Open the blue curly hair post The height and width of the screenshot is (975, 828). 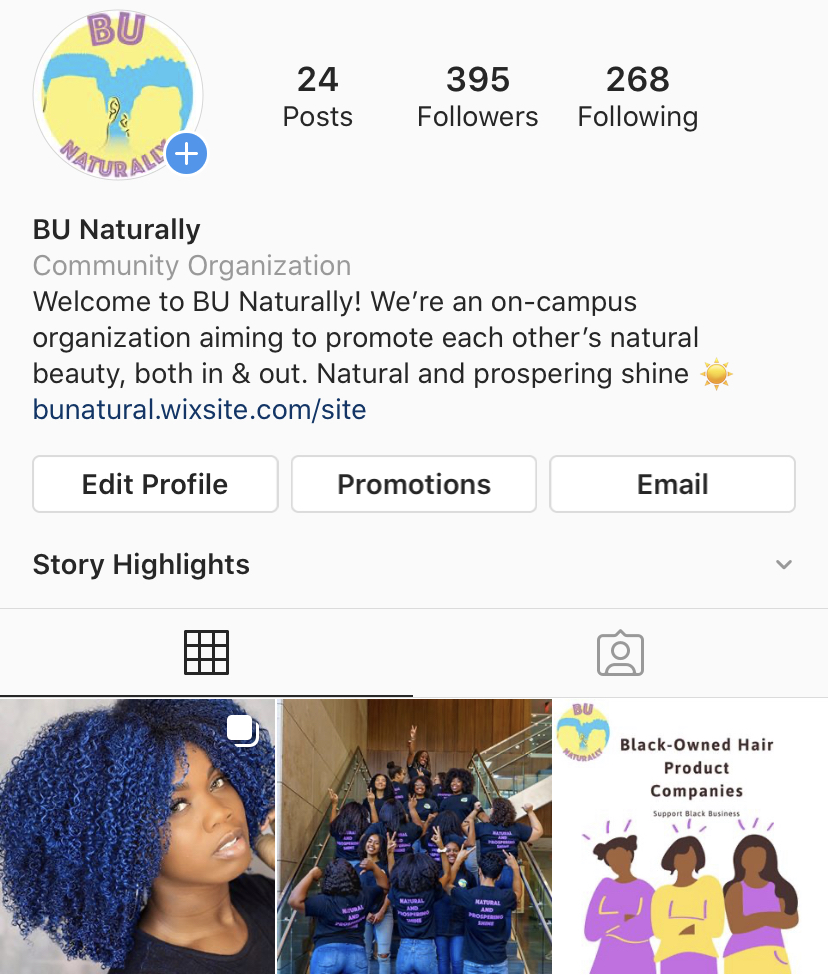coord(137,836)
